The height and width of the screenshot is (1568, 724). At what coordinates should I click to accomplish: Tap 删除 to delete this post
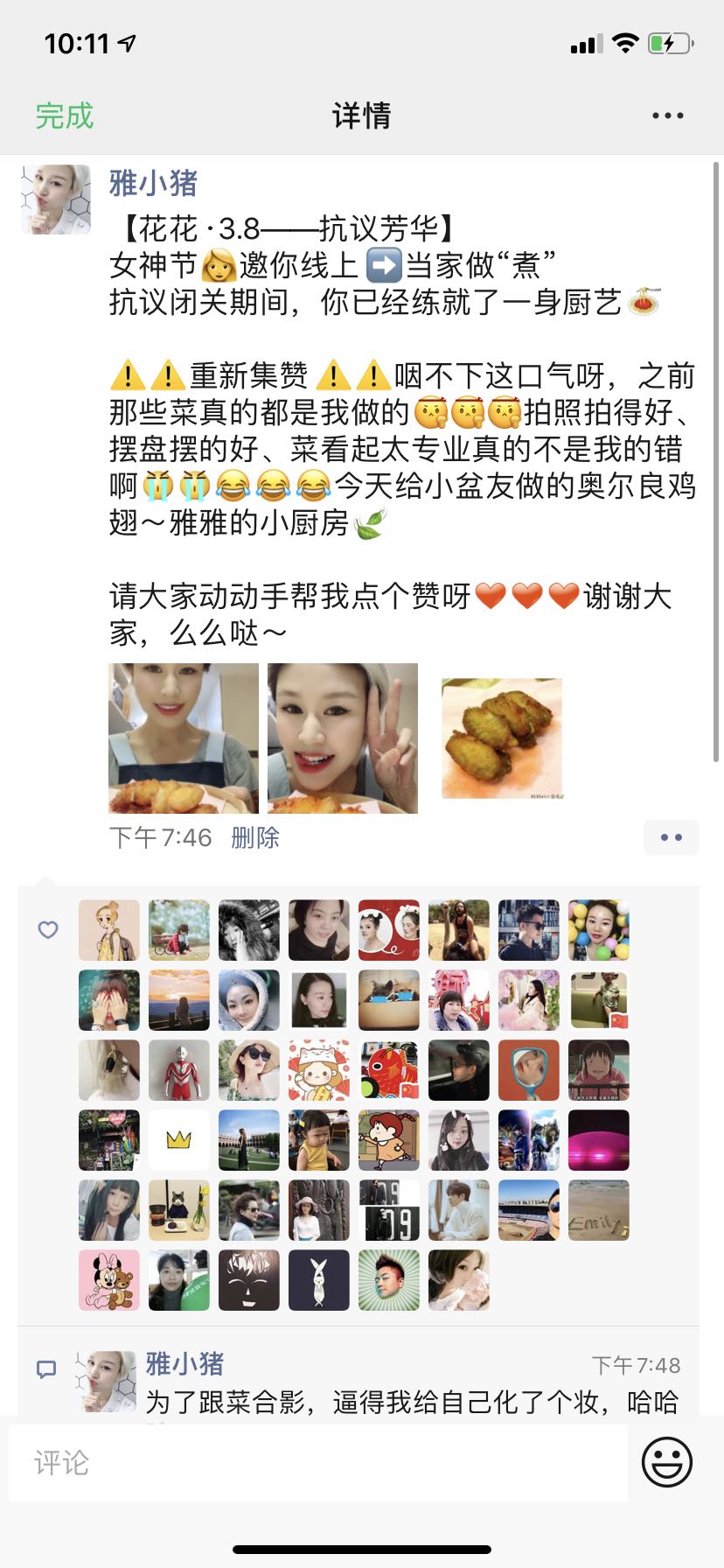click(x=255, y=837)
